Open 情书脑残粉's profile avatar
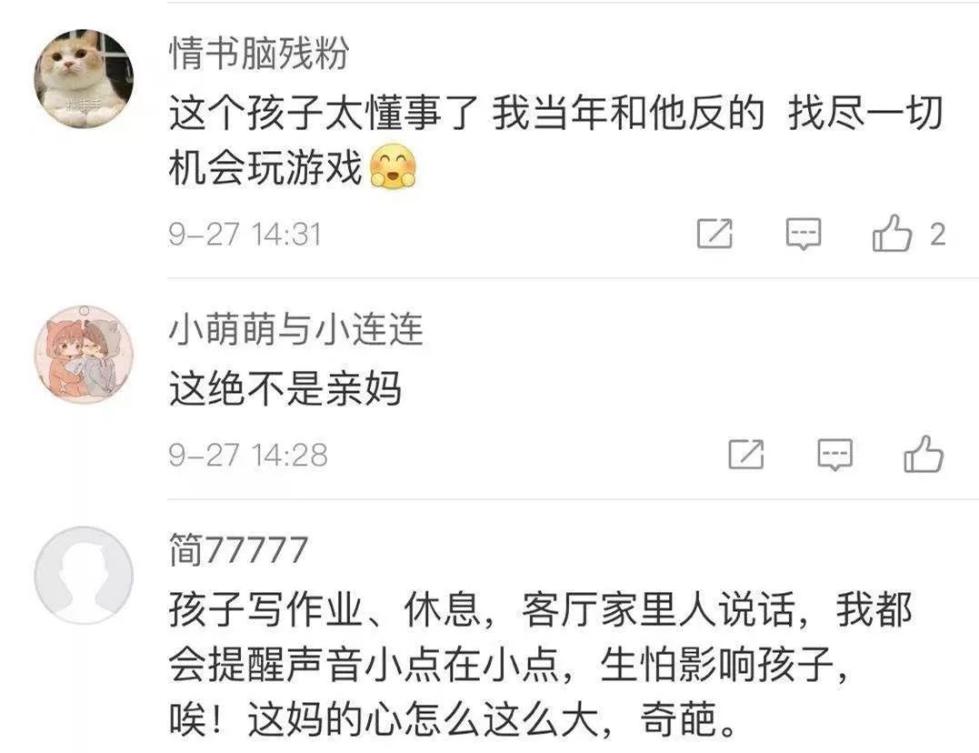Screen dimensions: 979x753 84,78
